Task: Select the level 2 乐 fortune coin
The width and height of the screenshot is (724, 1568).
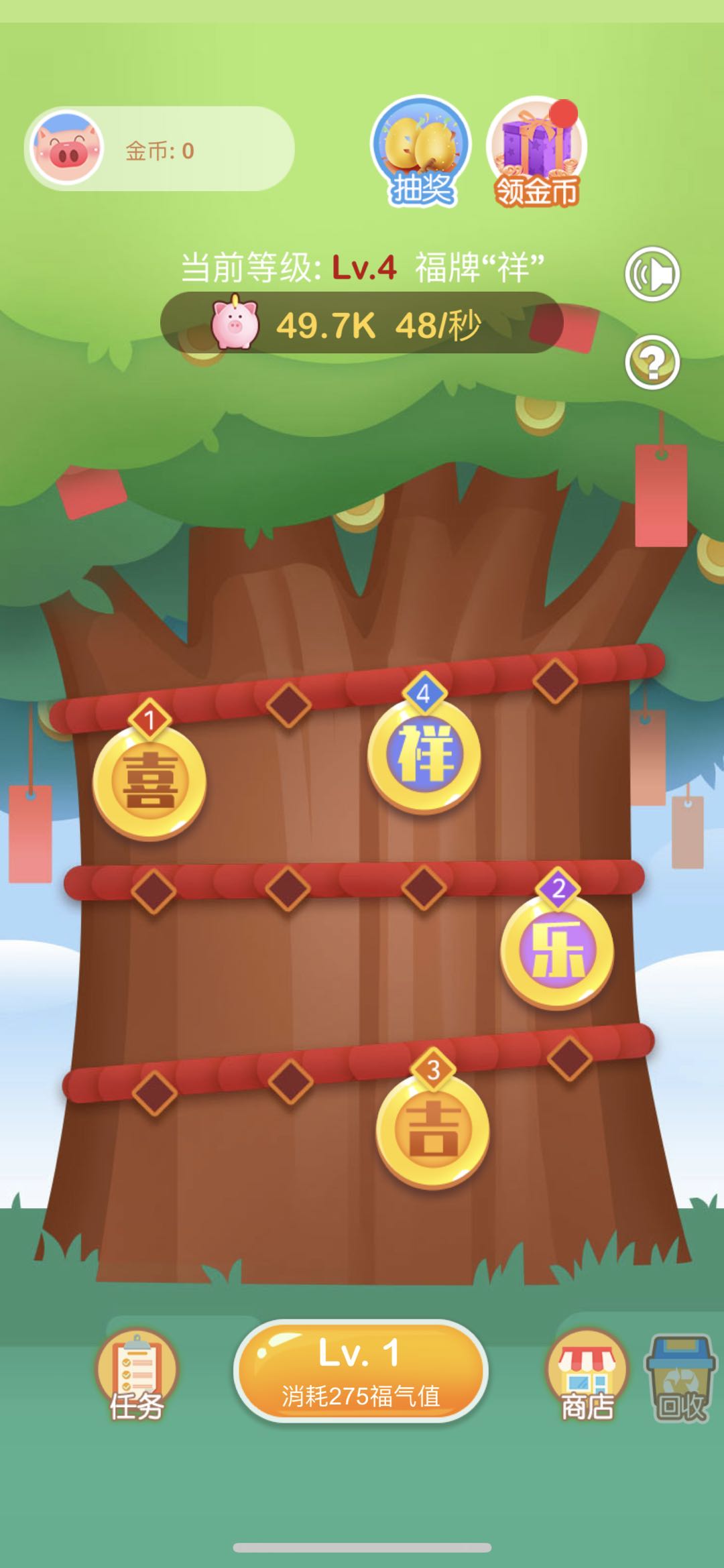Action: [x=557, y=952]
